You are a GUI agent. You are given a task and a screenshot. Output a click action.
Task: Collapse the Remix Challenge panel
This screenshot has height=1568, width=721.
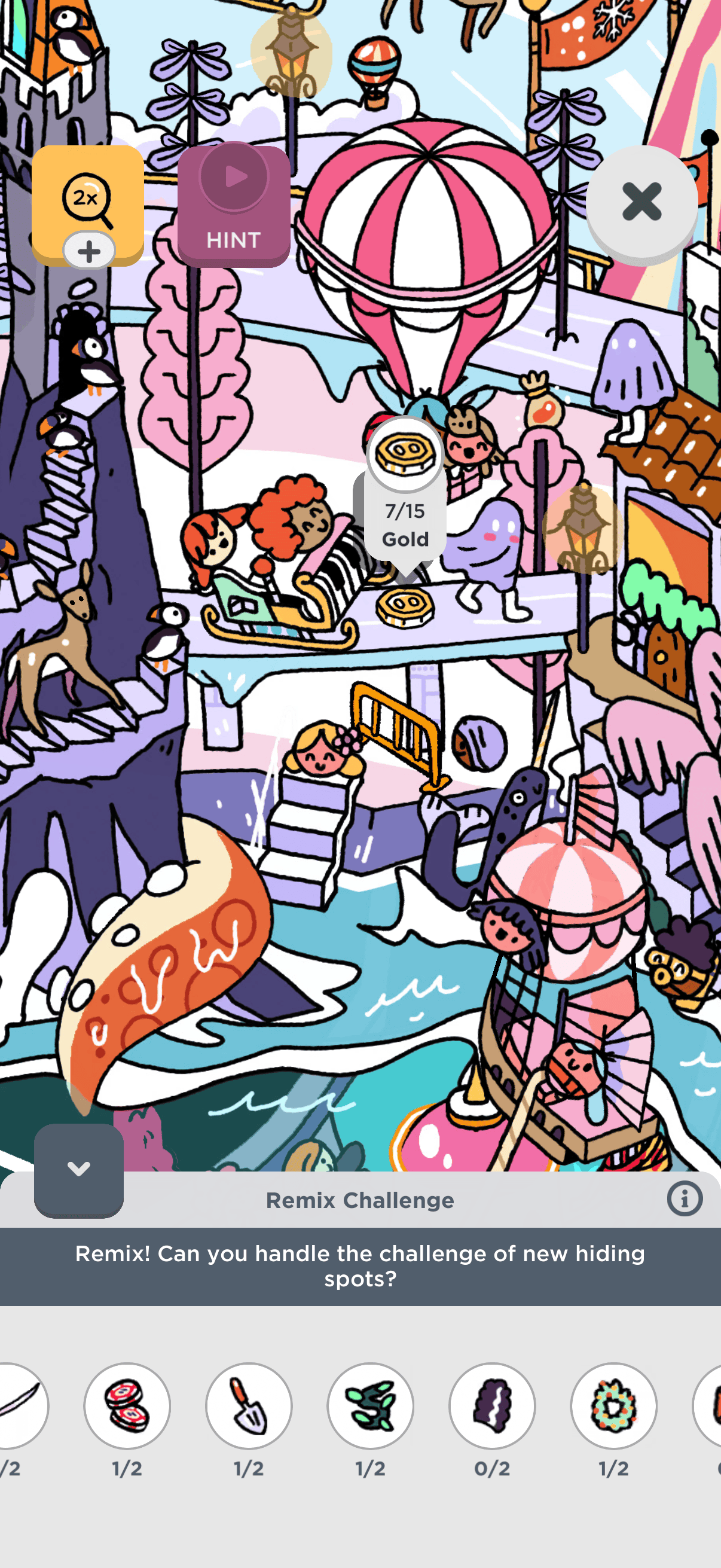tap(78, 1169)
